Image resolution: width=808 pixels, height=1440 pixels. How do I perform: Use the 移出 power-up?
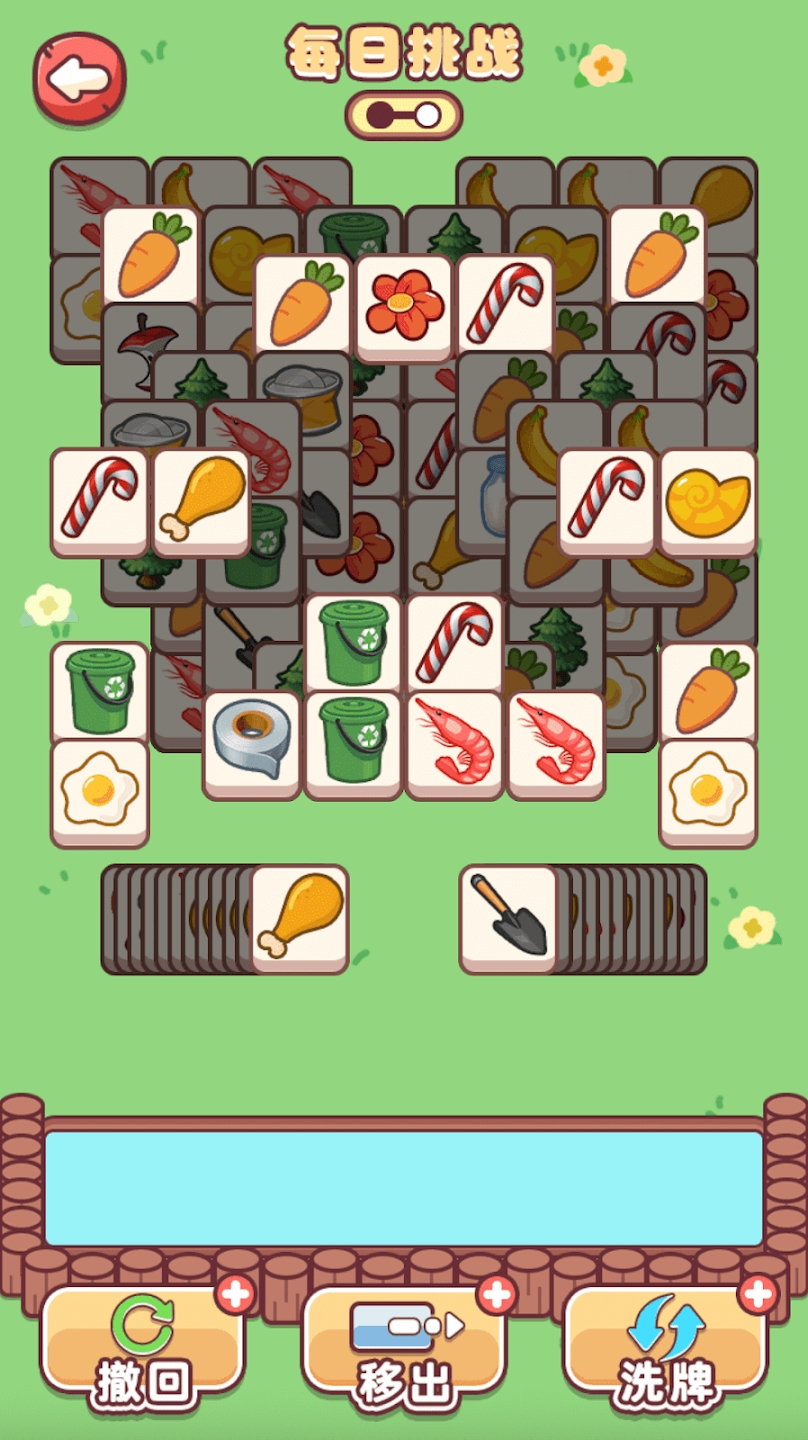[x=404, y=1342]
